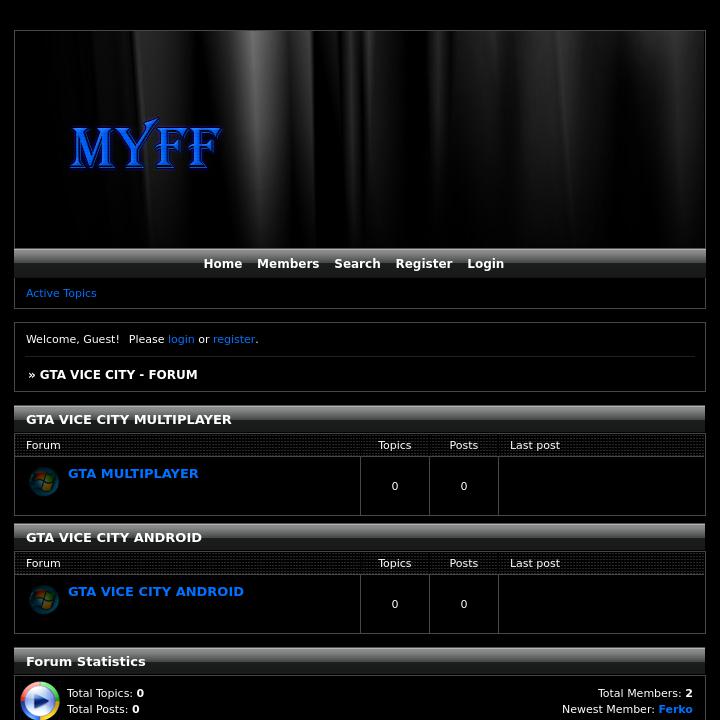This screenshot has width=720, height=720.
Task: Open the Home navigation link
Action: point(222,264)
